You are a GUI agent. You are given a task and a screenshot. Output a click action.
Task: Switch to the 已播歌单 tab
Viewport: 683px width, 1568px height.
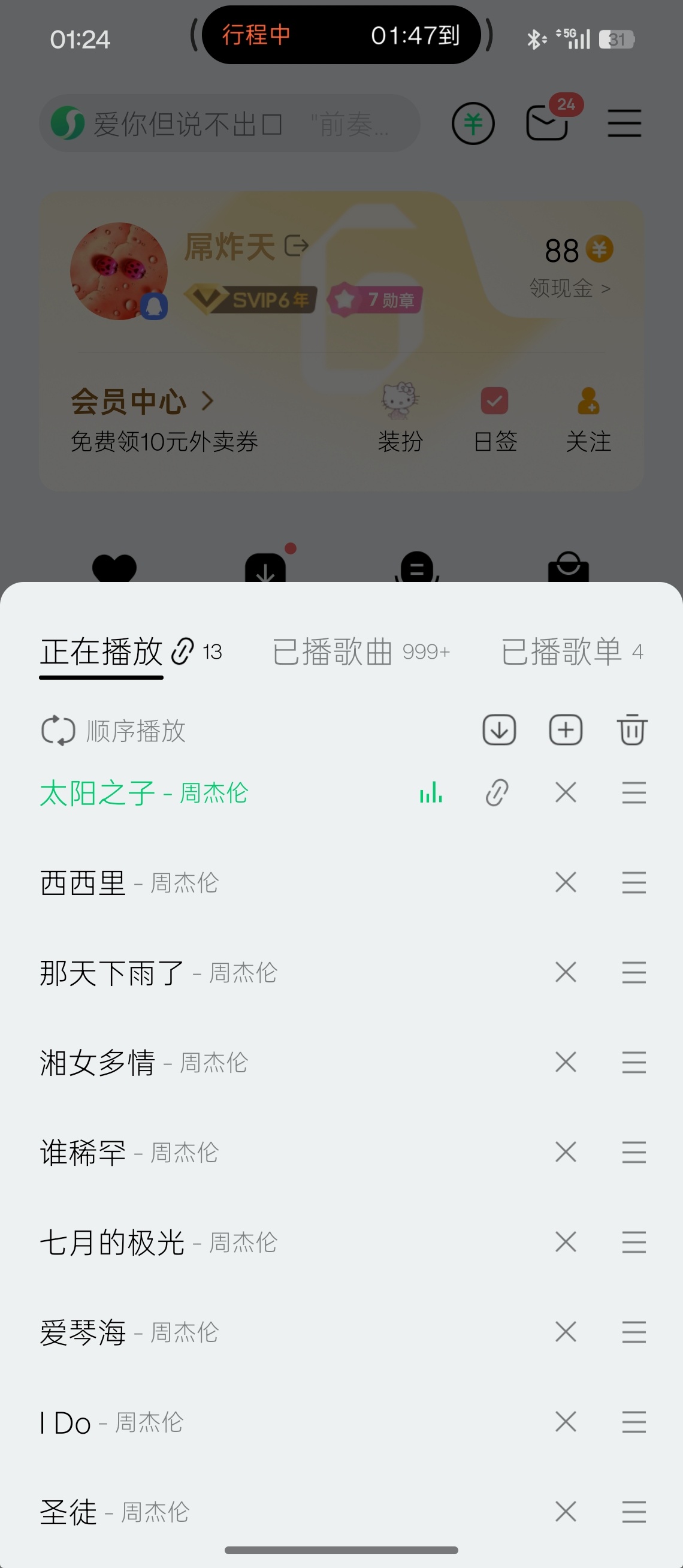[x=572, y=650]
